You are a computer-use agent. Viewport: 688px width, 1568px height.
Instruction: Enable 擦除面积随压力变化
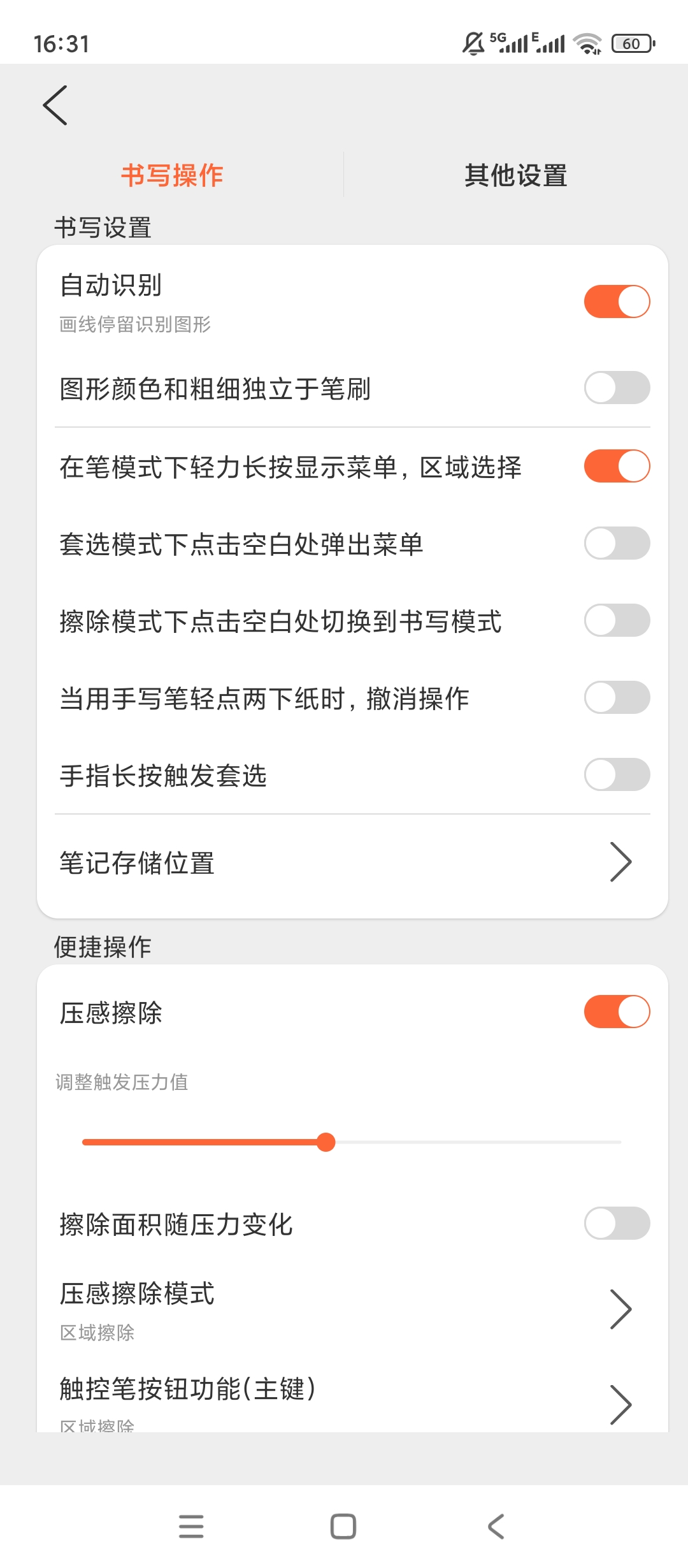(x=617, y=1223)
